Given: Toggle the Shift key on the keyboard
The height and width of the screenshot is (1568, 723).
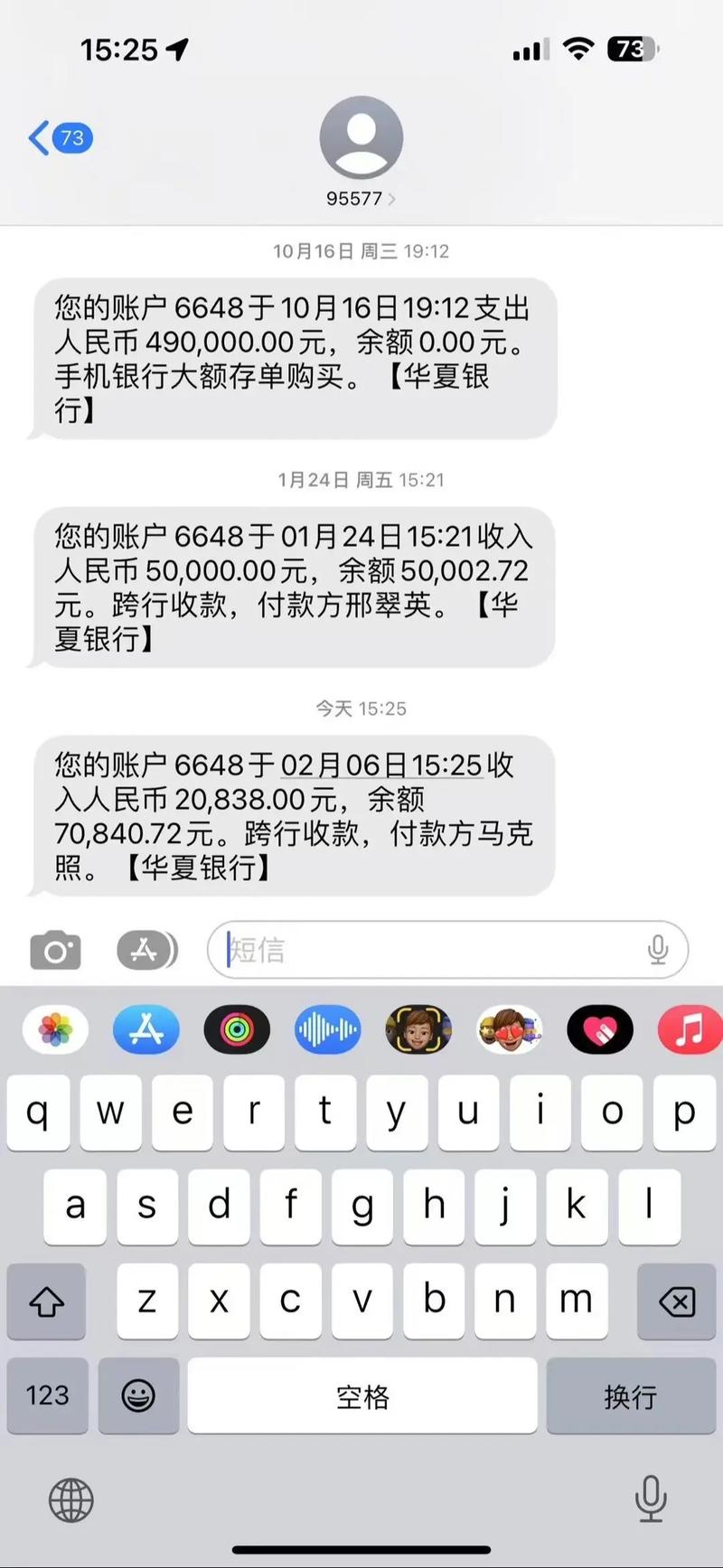Looking at the screenshot, I should 46,1301.
